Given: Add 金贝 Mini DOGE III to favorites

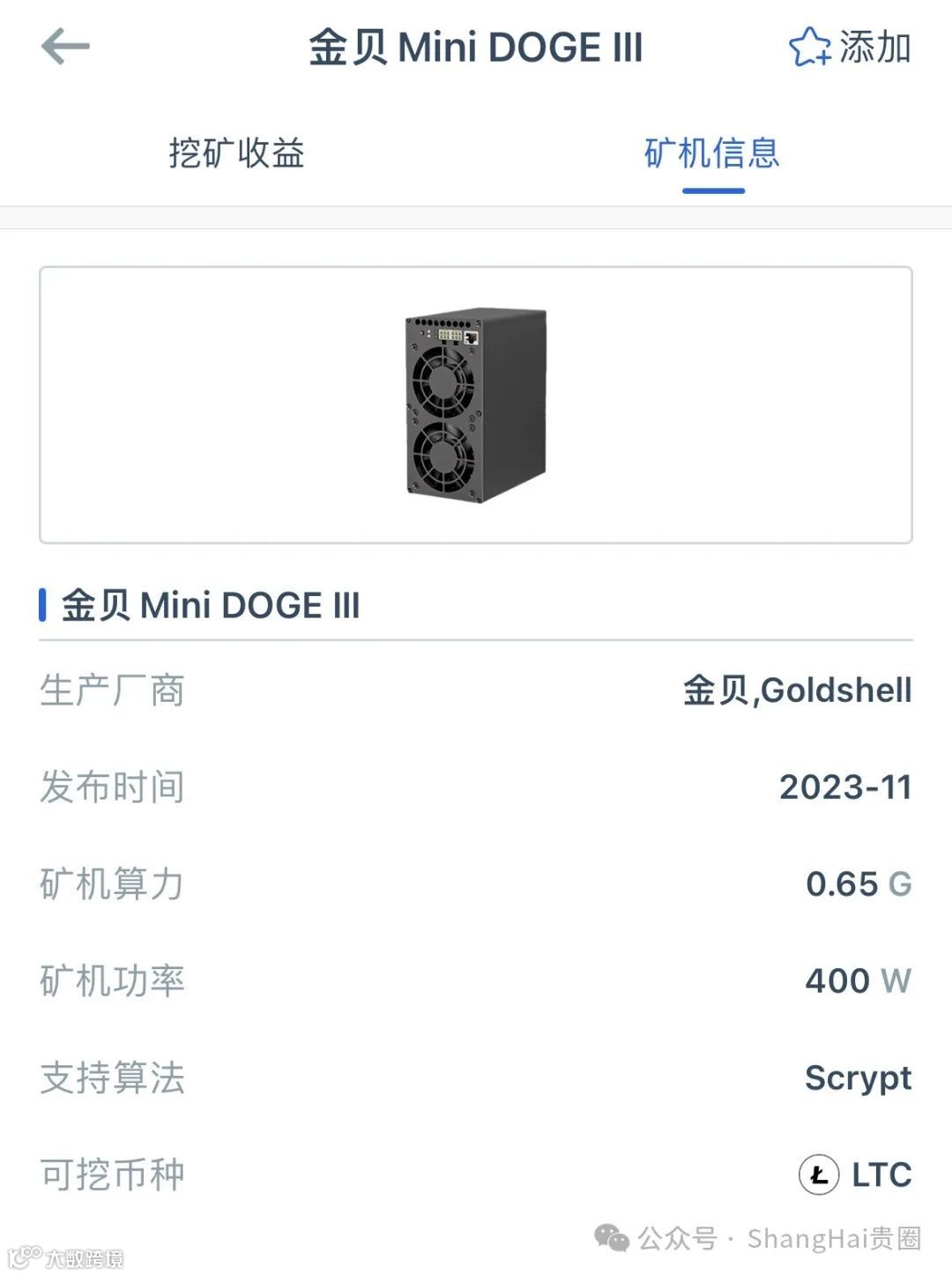Looking at the screenshot, I should tap(850, 47).
